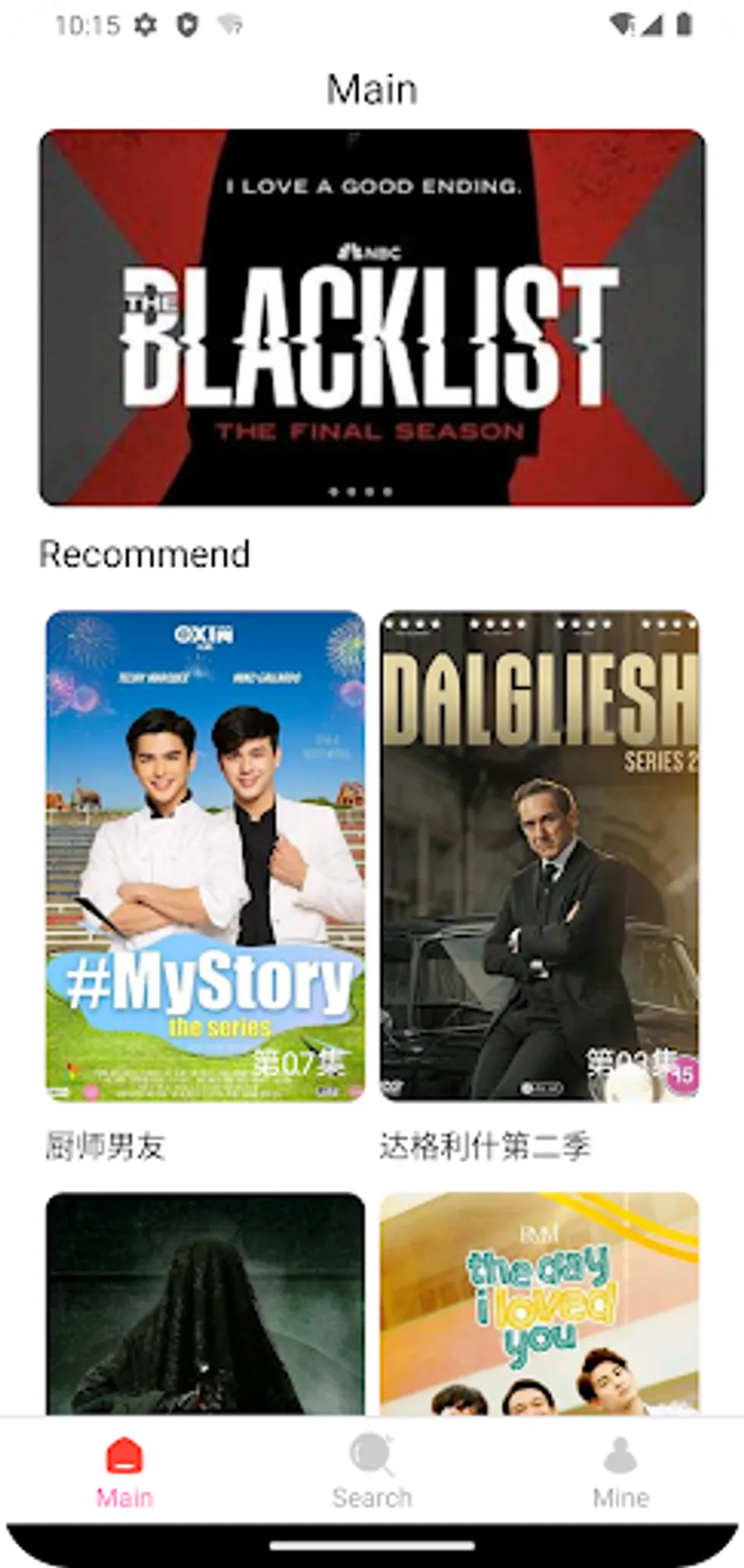Go to the Mine tab
This screenshot has width=744, height=1568.
pos(620,1474)
